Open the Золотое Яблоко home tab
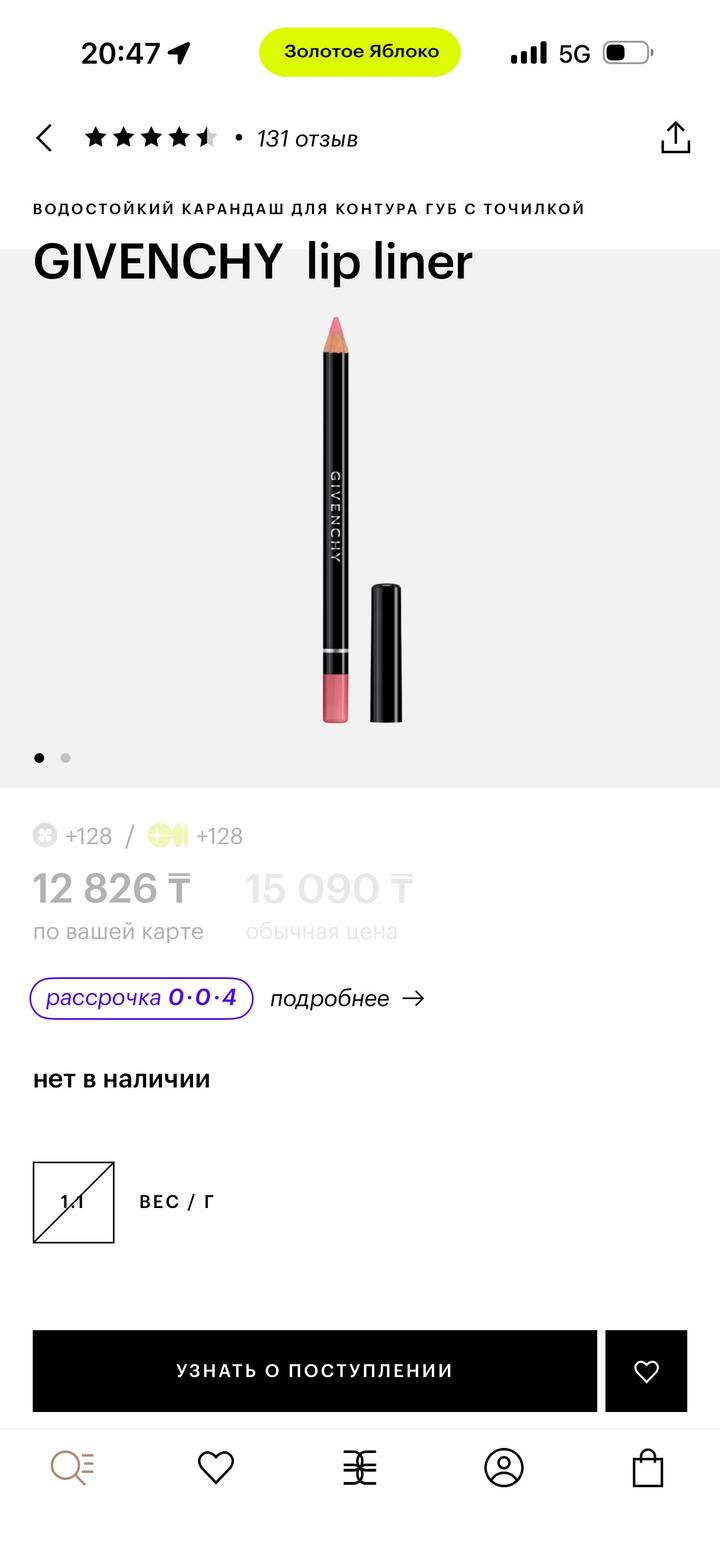Screen dimensions: 720x1564 tap(360, 1467)
